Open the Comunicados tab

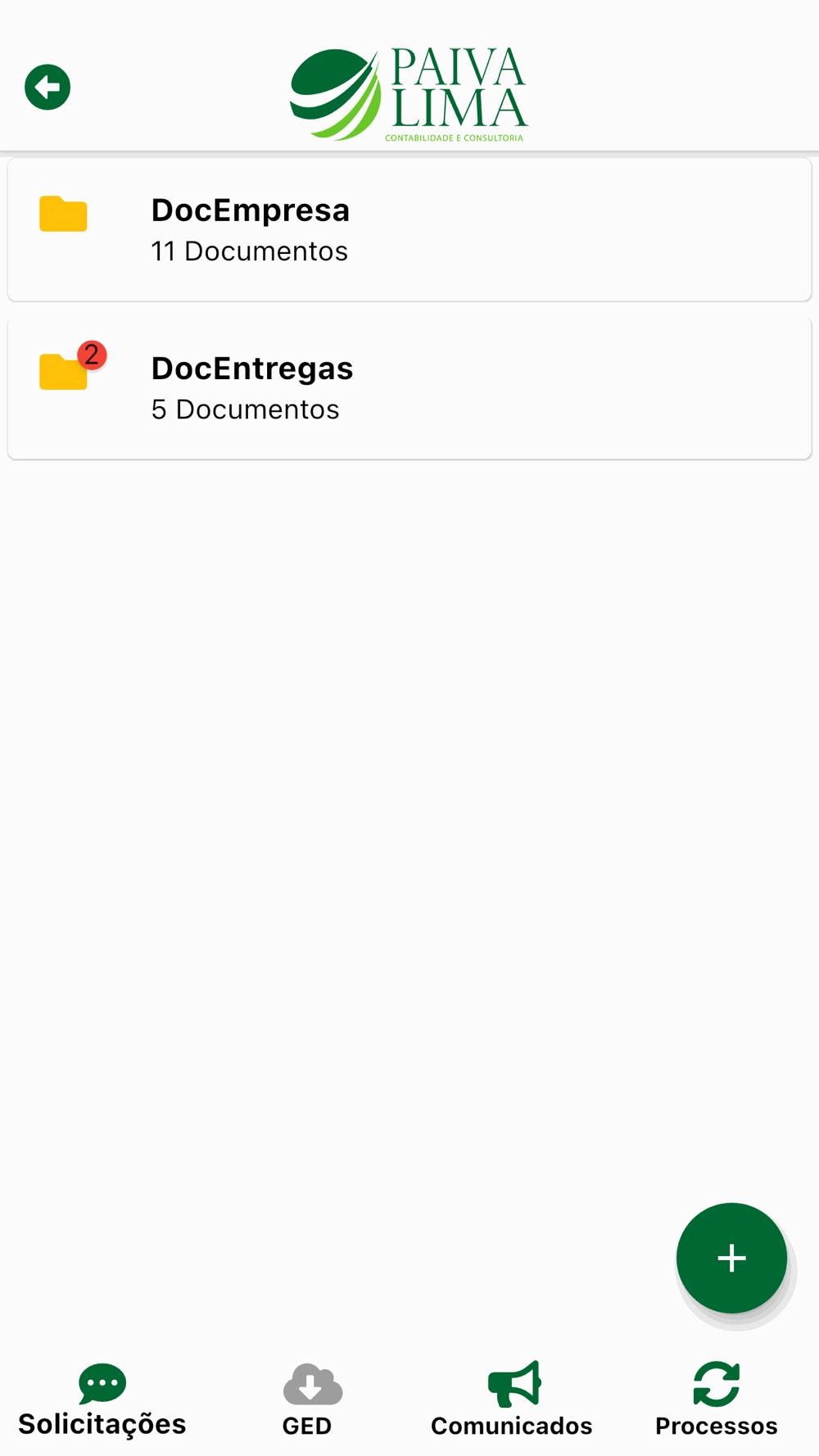pos(512,1400)
